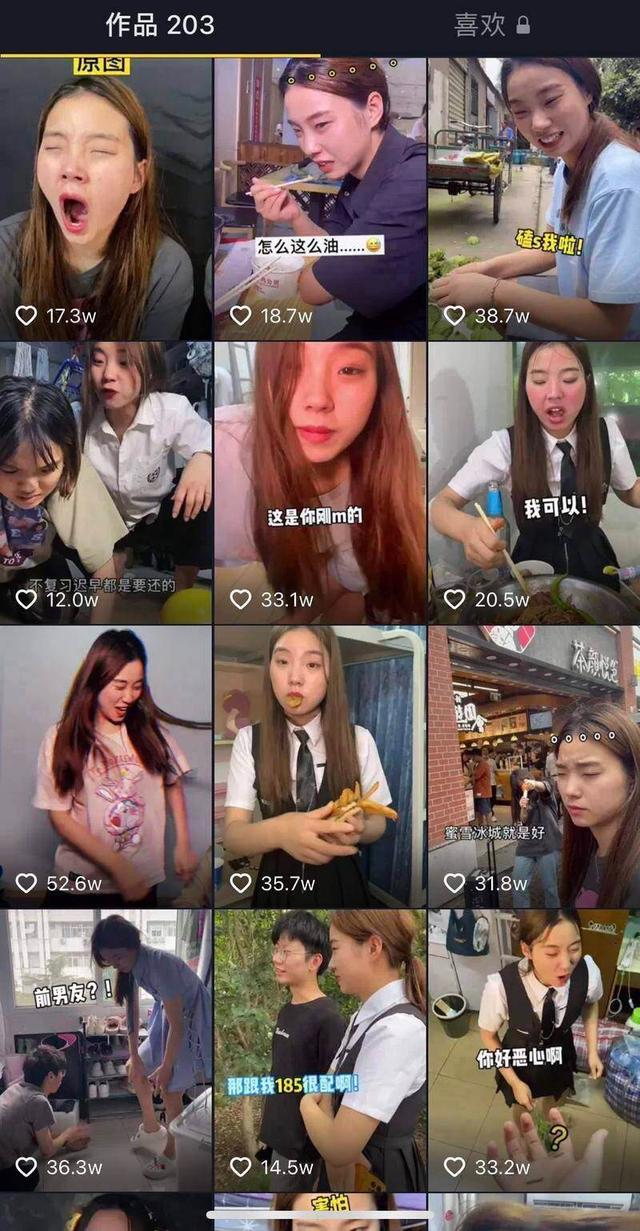This screenshot has height=1231, width=640.
Task: Play the video captioned 那跟我185很配啊!
Action: [320, 1050]
